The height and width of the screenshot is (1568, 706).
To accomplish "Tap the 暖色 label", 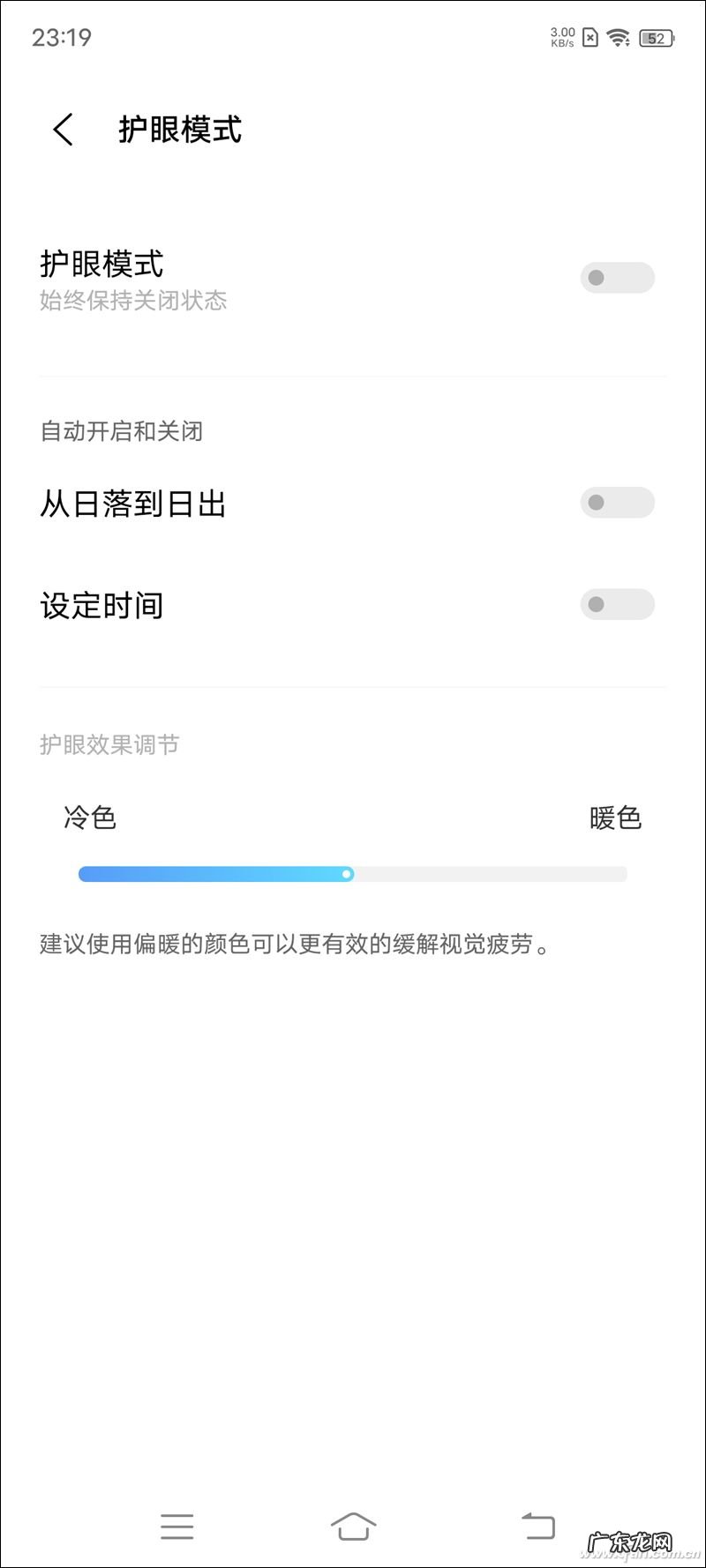I will coord(617,818).
